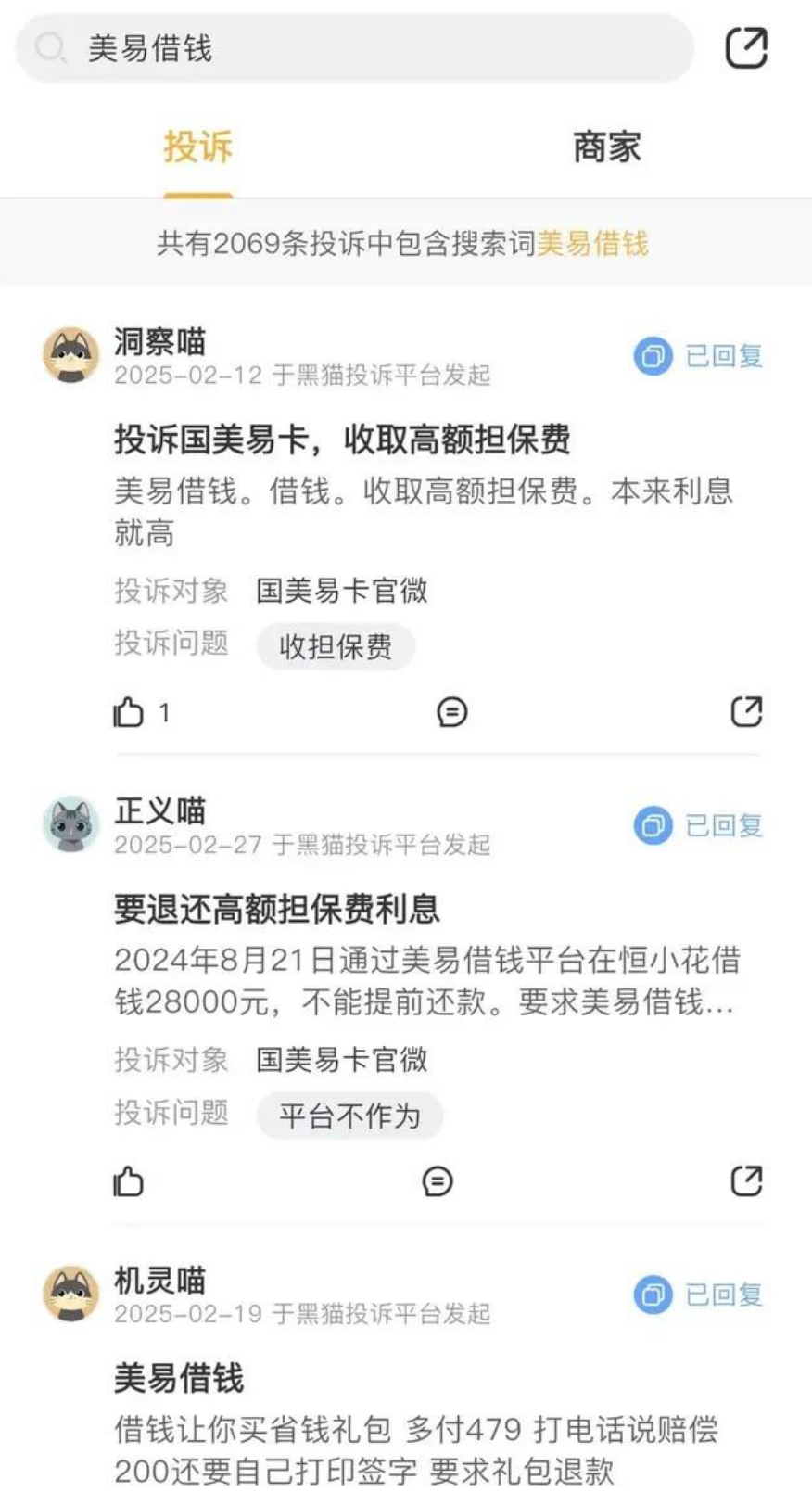Tap the 收担保费 issue chip
The height and width of the screenshot is (1505, 812).
(336, 646)
